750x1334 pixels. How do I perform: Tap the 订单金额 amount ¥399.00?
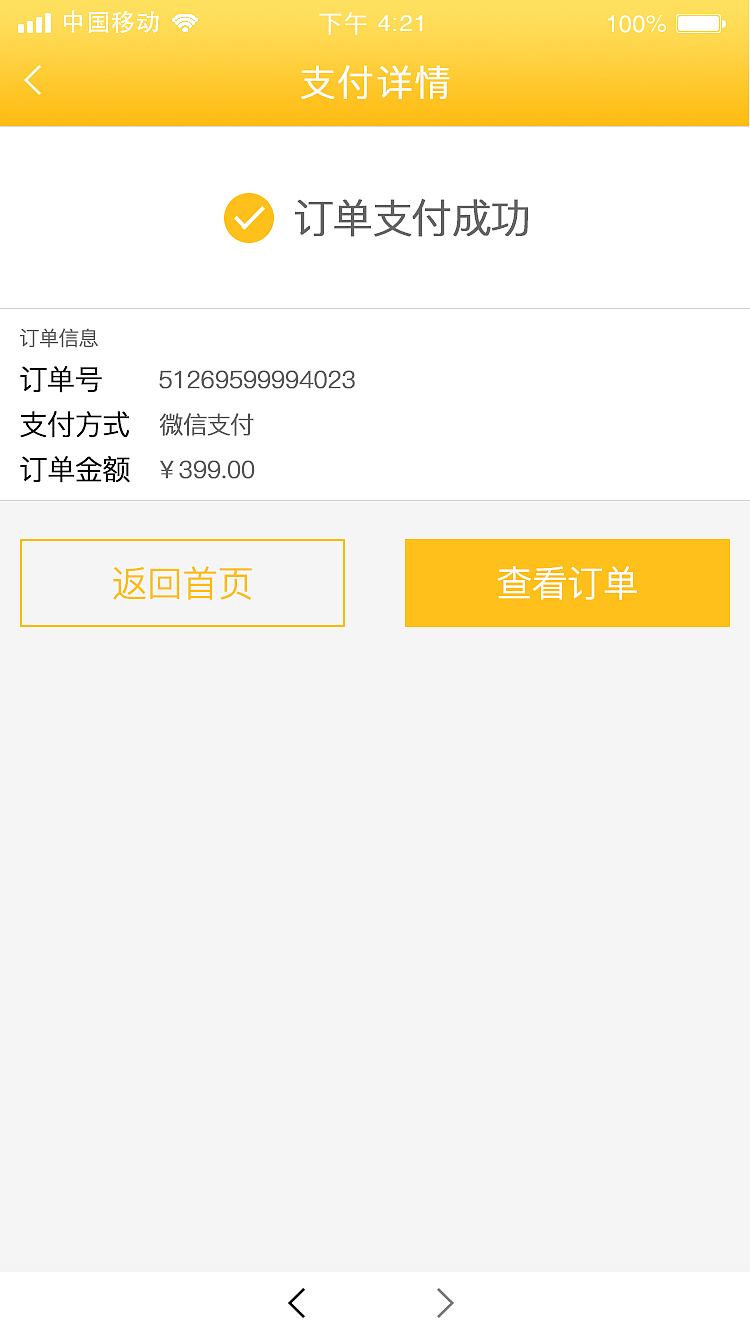(x=208, y=469)
